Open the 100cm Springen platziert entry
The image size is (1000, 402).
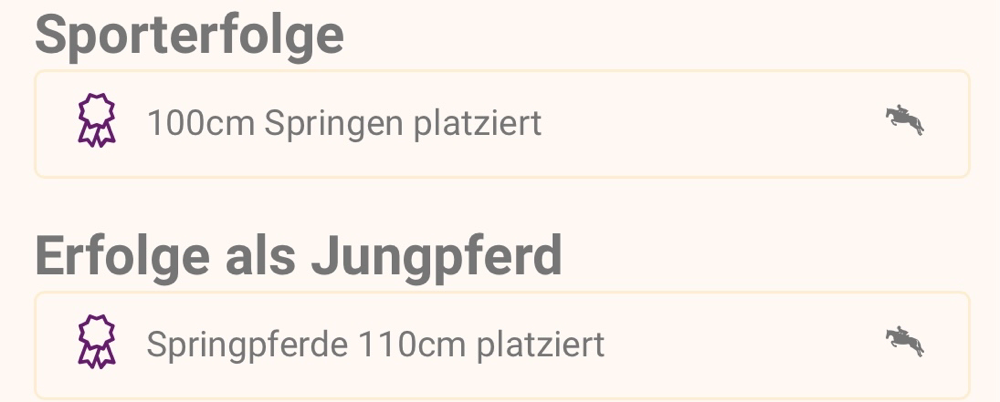click(500, 124)
